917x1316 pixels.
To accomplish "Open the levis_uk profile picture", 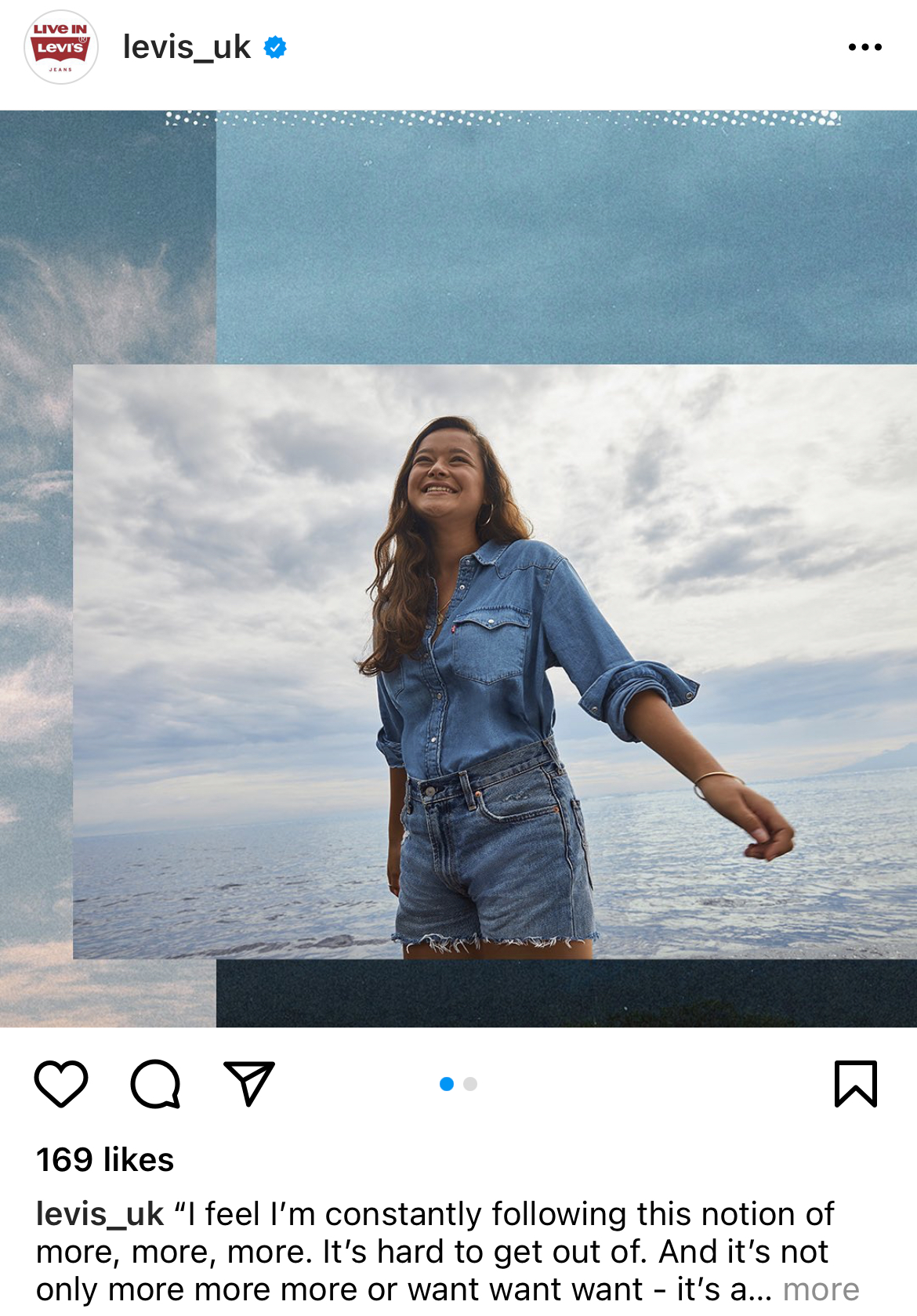I will coord(61,47).
